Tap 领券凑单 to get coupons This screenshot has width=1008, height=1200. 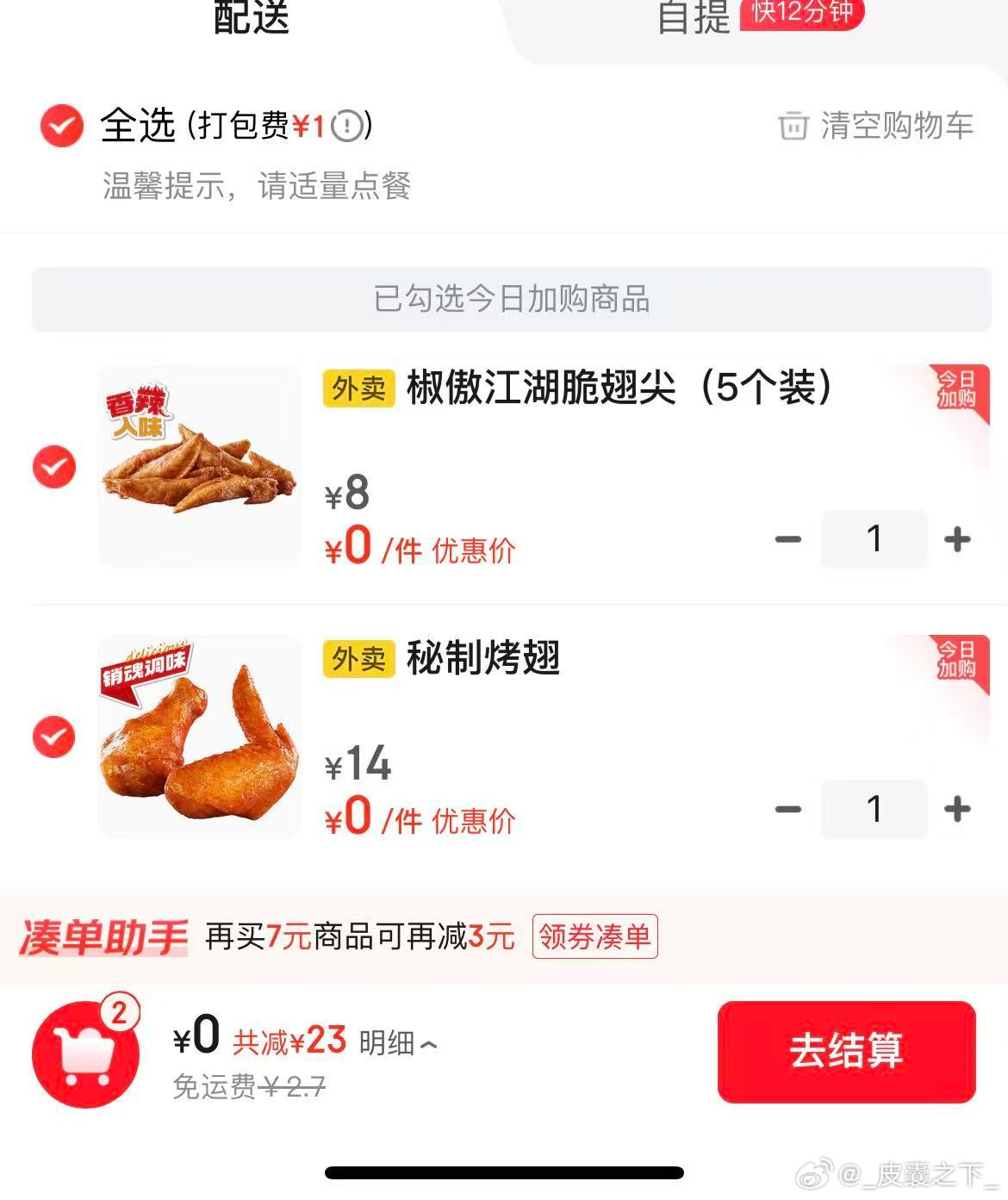[x=594, y=936]
